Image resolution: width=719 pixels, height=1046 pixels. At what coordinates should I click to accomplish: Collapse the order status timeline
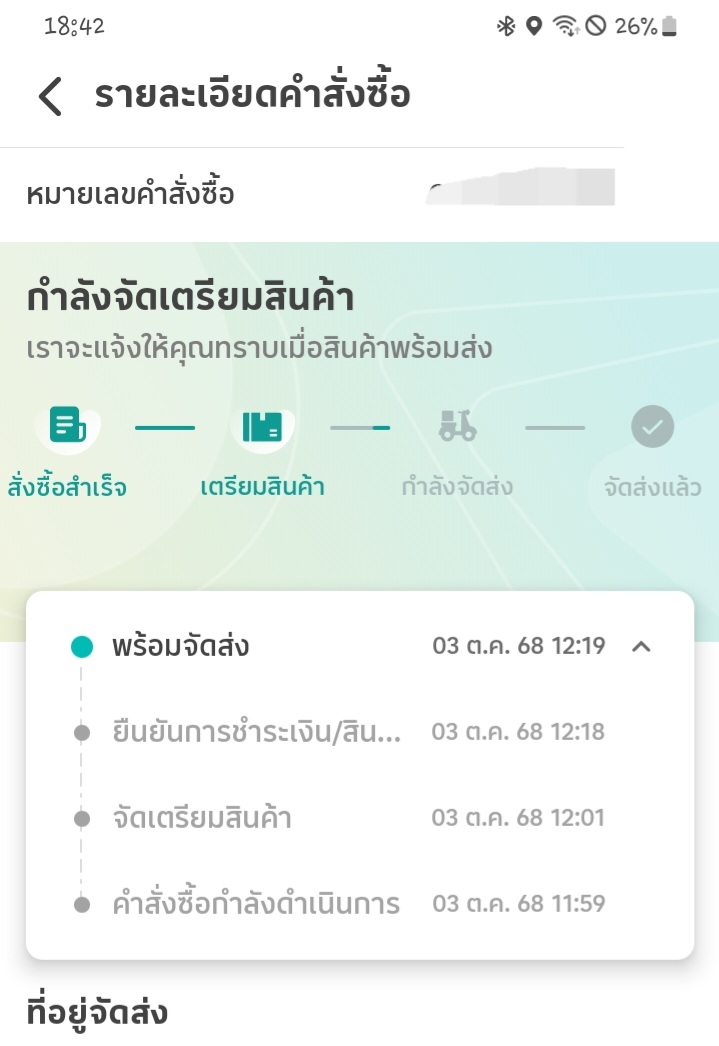pyautogui.click(x=642, y=646)
